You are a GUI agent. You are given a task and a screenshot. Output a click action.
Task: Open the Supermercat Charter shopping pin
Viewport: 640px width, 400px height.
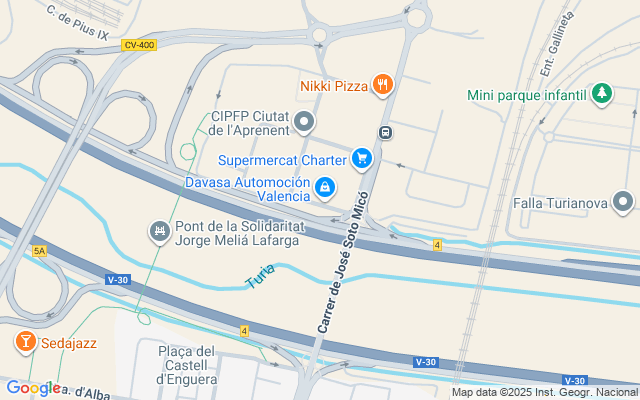click(362, 158)
